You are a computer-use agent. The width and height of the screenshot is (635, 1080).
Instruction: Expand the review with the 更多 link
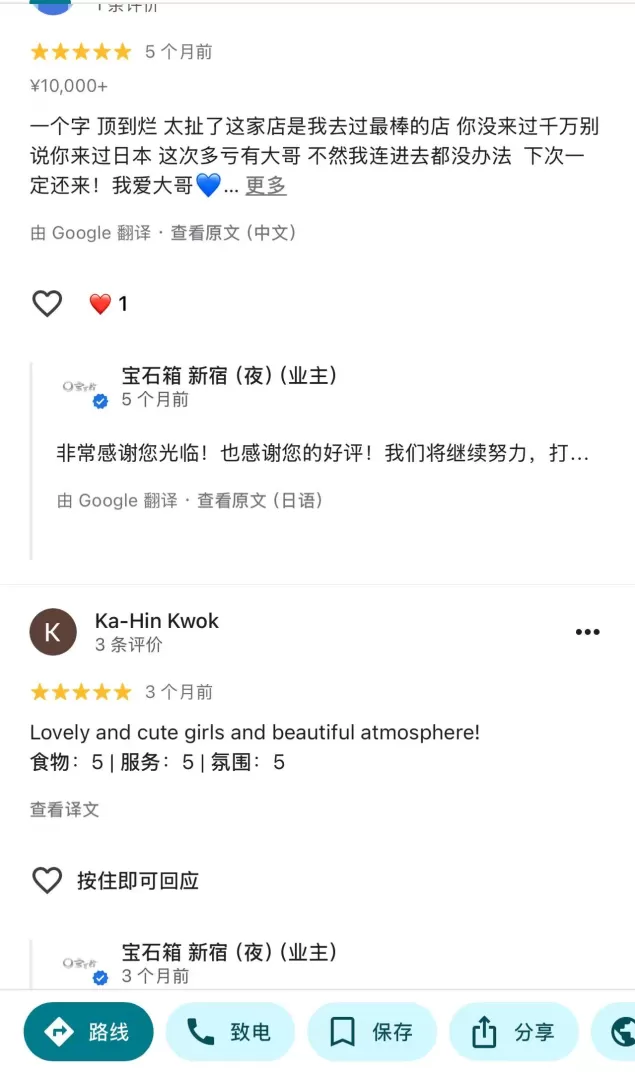pos(266,185)
